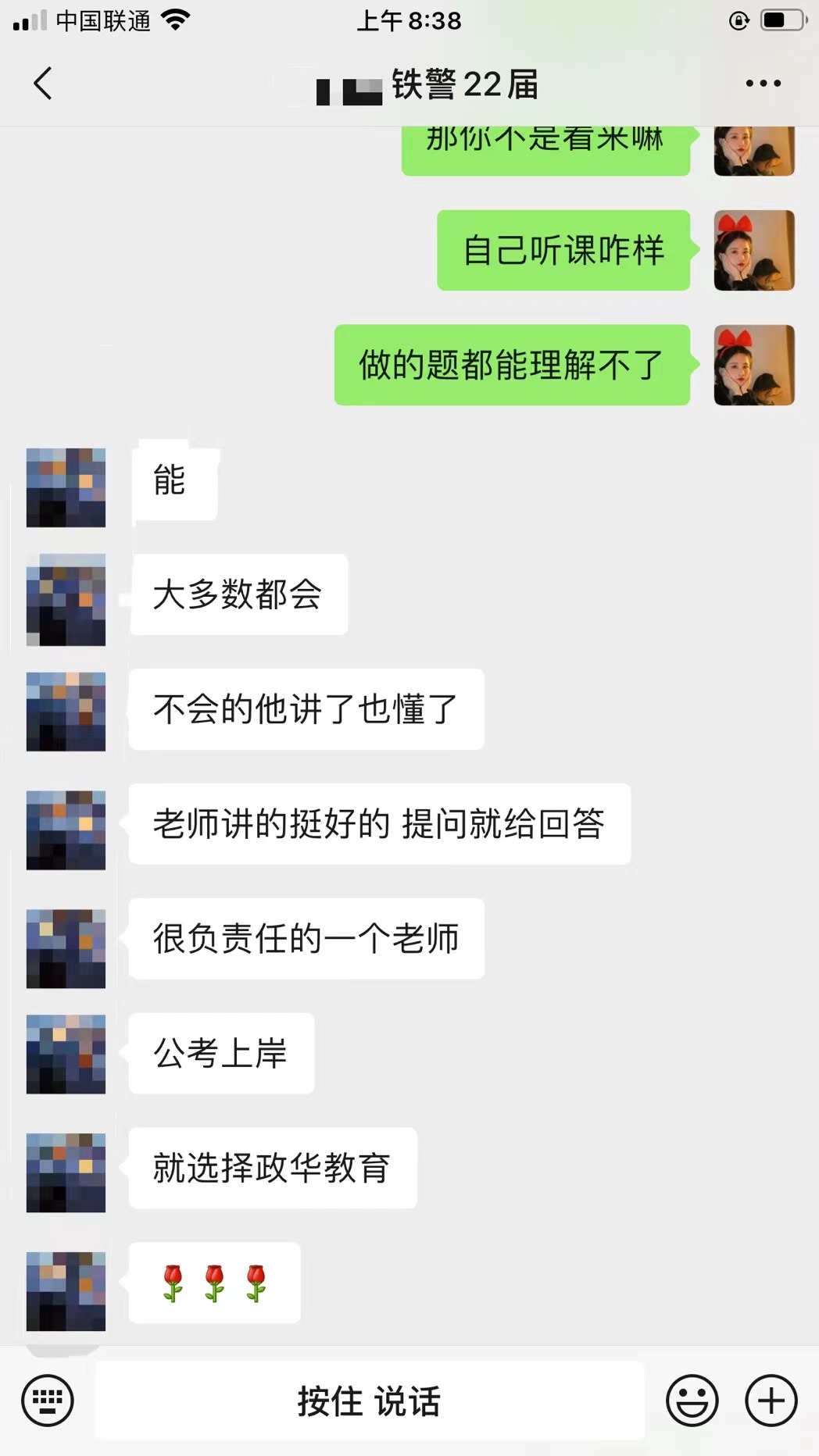Image resolution: width=819 pixels, height=1456 pixels.
Task: Open the contact avatar beside 大多数都会
Action: [66, 599]
